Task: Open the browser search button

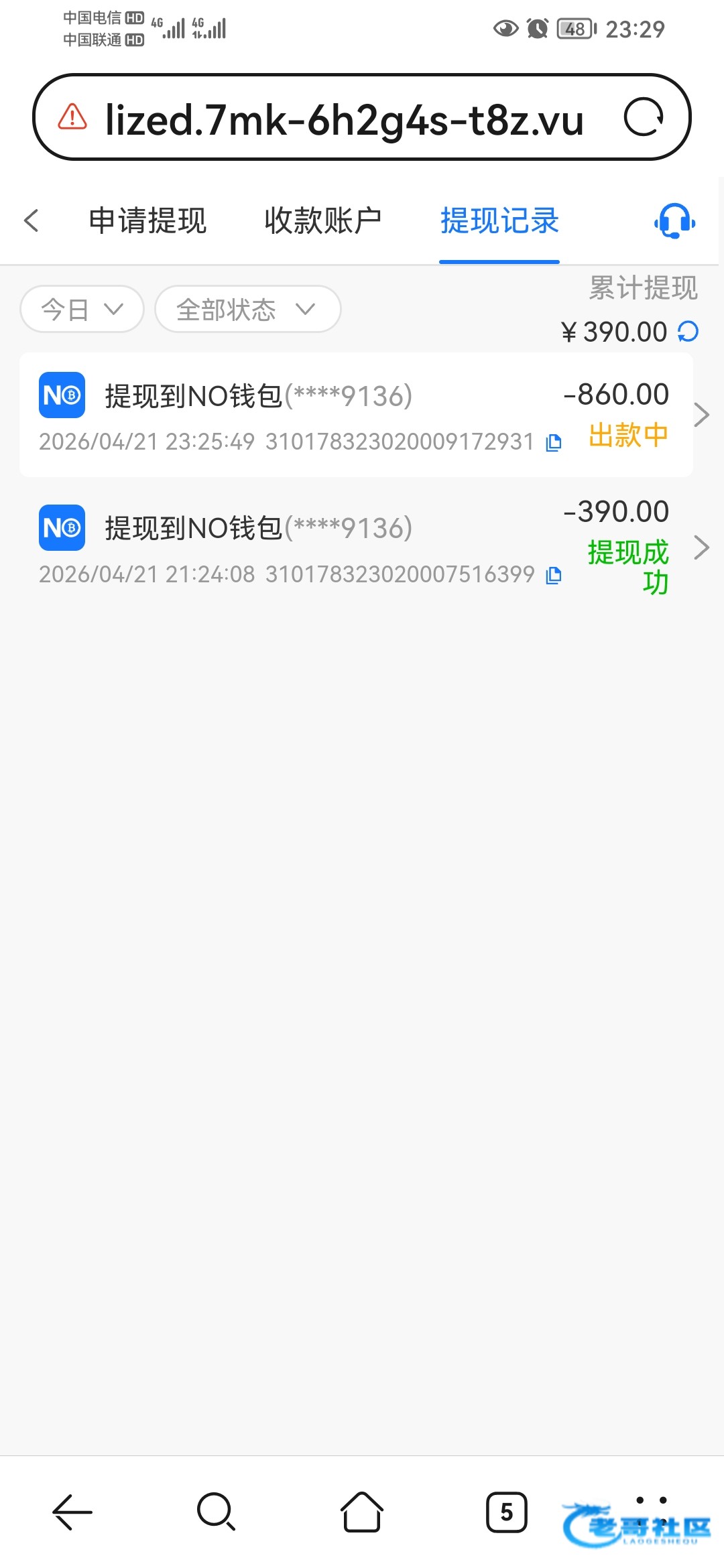Action: (x=217, y=1512)
